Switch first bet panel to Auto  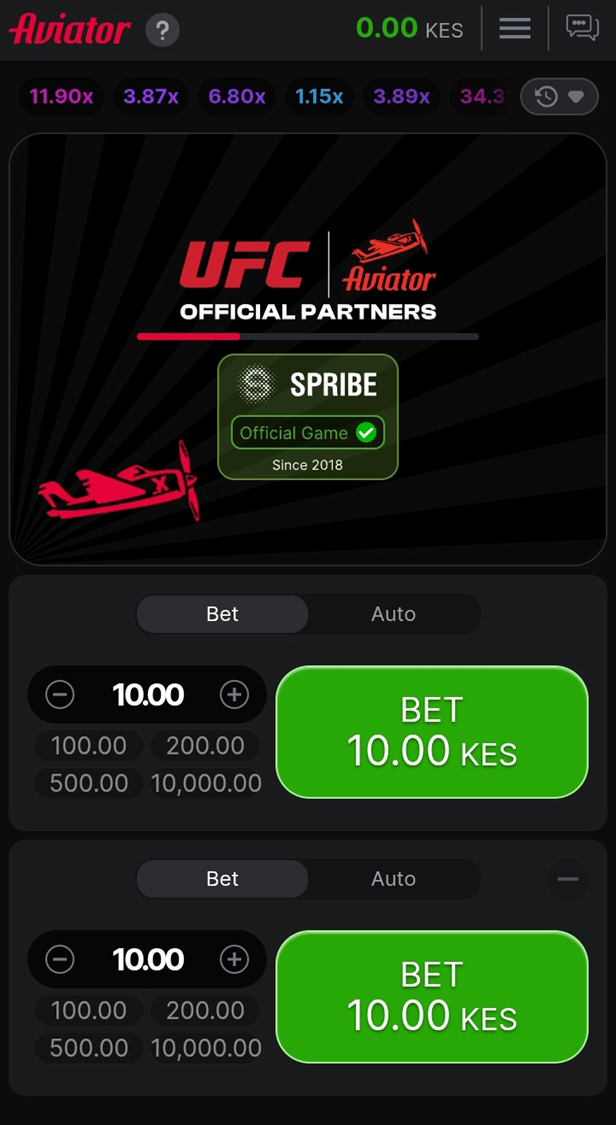click(393, 614)
